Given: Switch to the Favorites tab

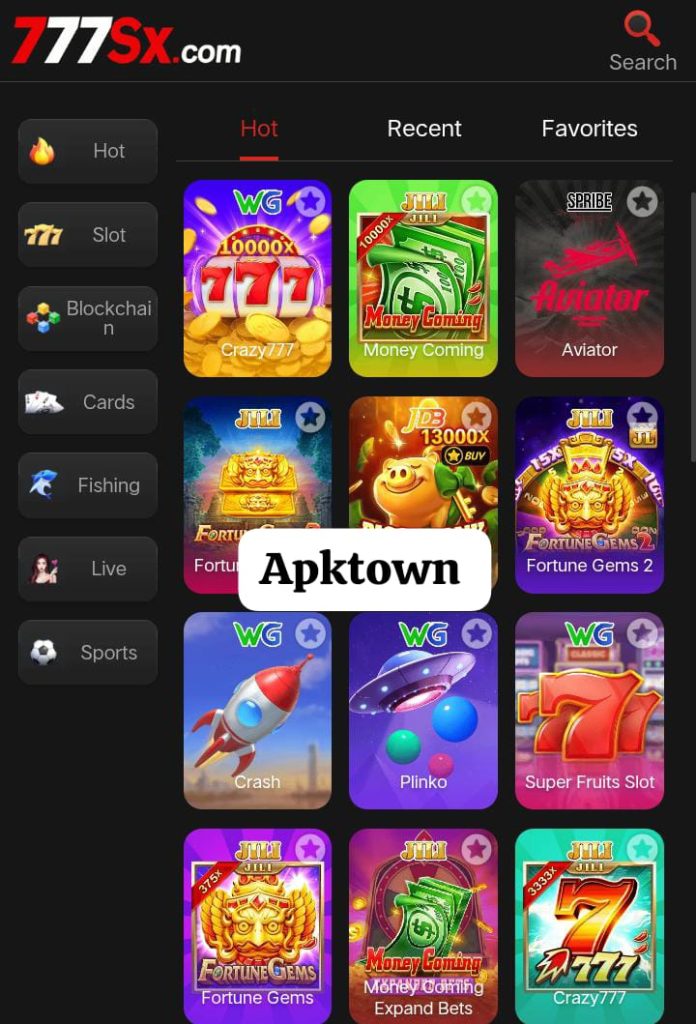Looking at the screenshot, I should pyautogui.click(x=589, y=129).
